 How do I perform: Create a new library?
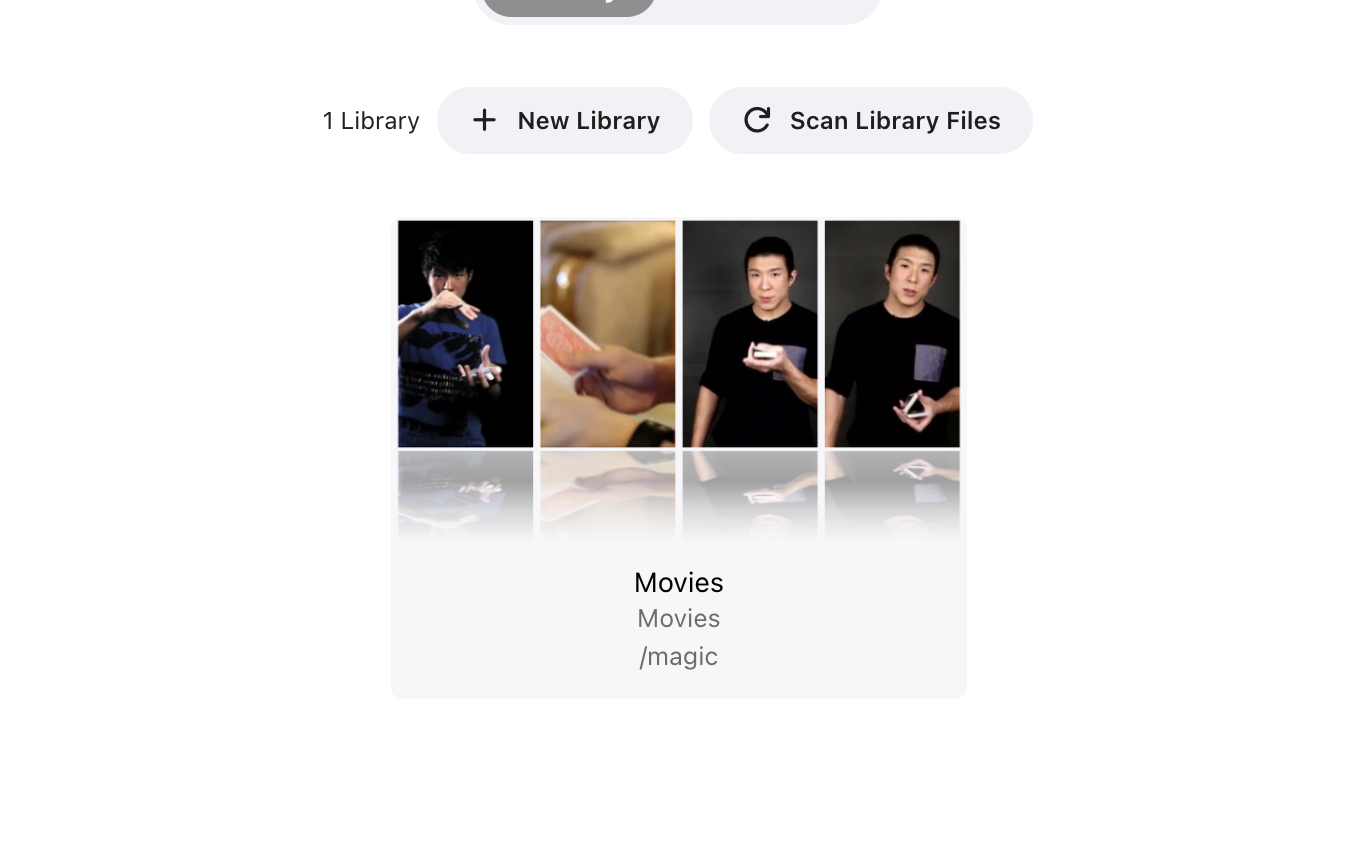coord(565,121)
